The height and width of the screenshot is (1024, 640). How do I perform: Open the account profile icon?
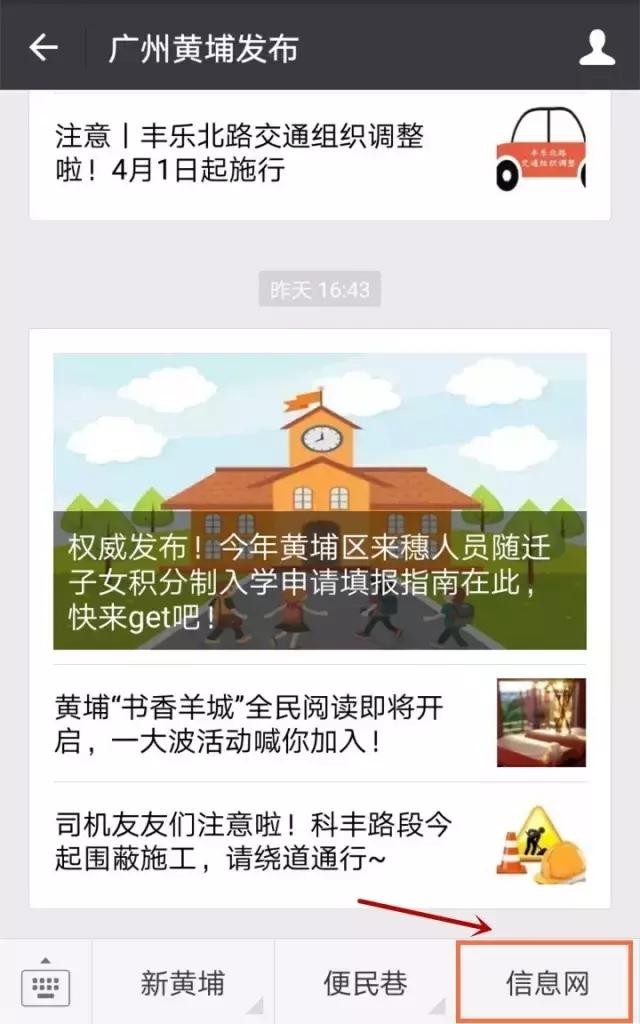(x=597, y=47)
